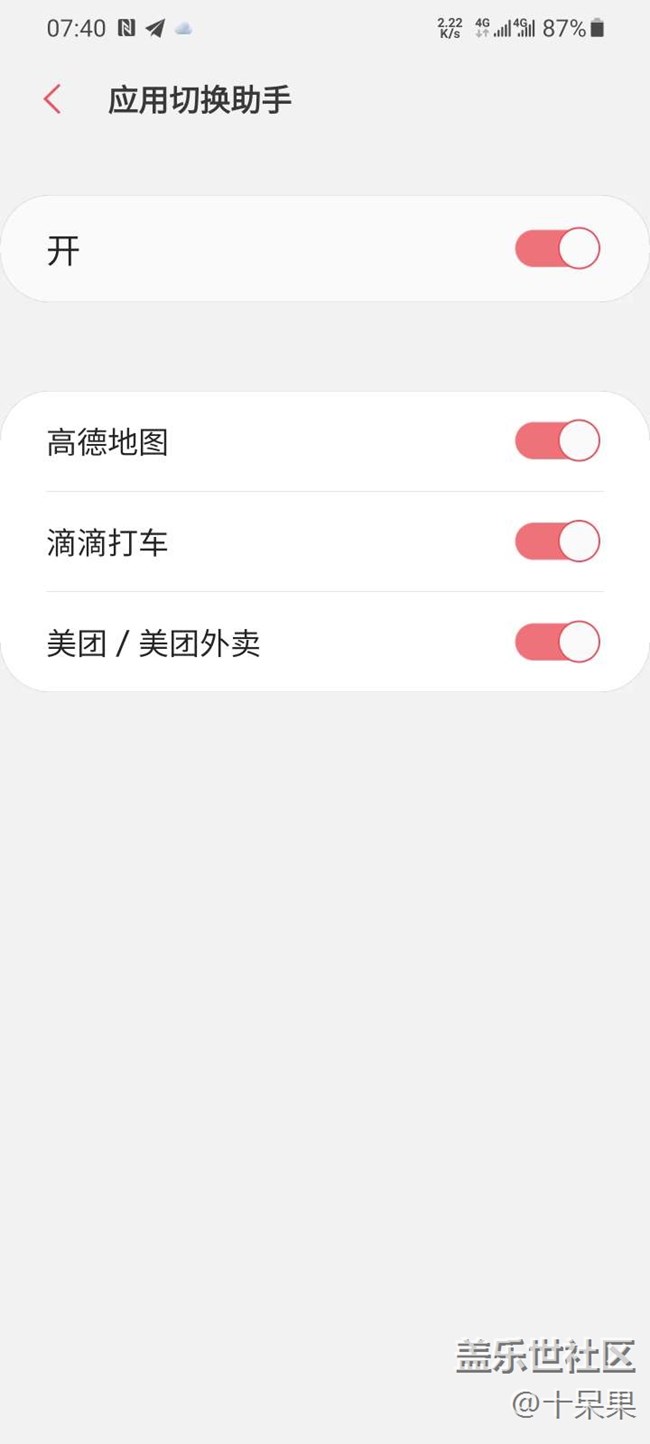Switch off 滴滴打车
Viewport: 650px width, 1444px height.
coord(557,541)
